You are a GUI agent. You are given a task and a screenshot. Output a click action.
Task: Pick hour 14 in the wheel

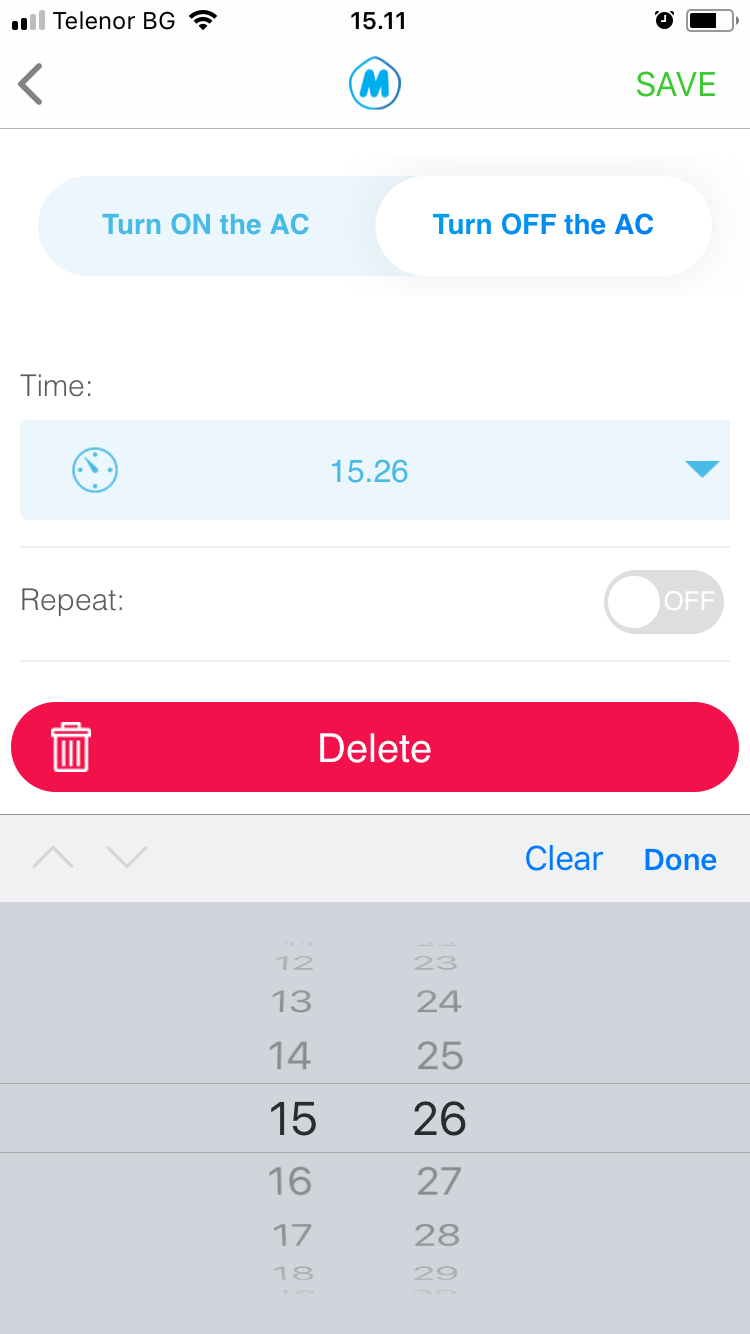point(290,1056)
